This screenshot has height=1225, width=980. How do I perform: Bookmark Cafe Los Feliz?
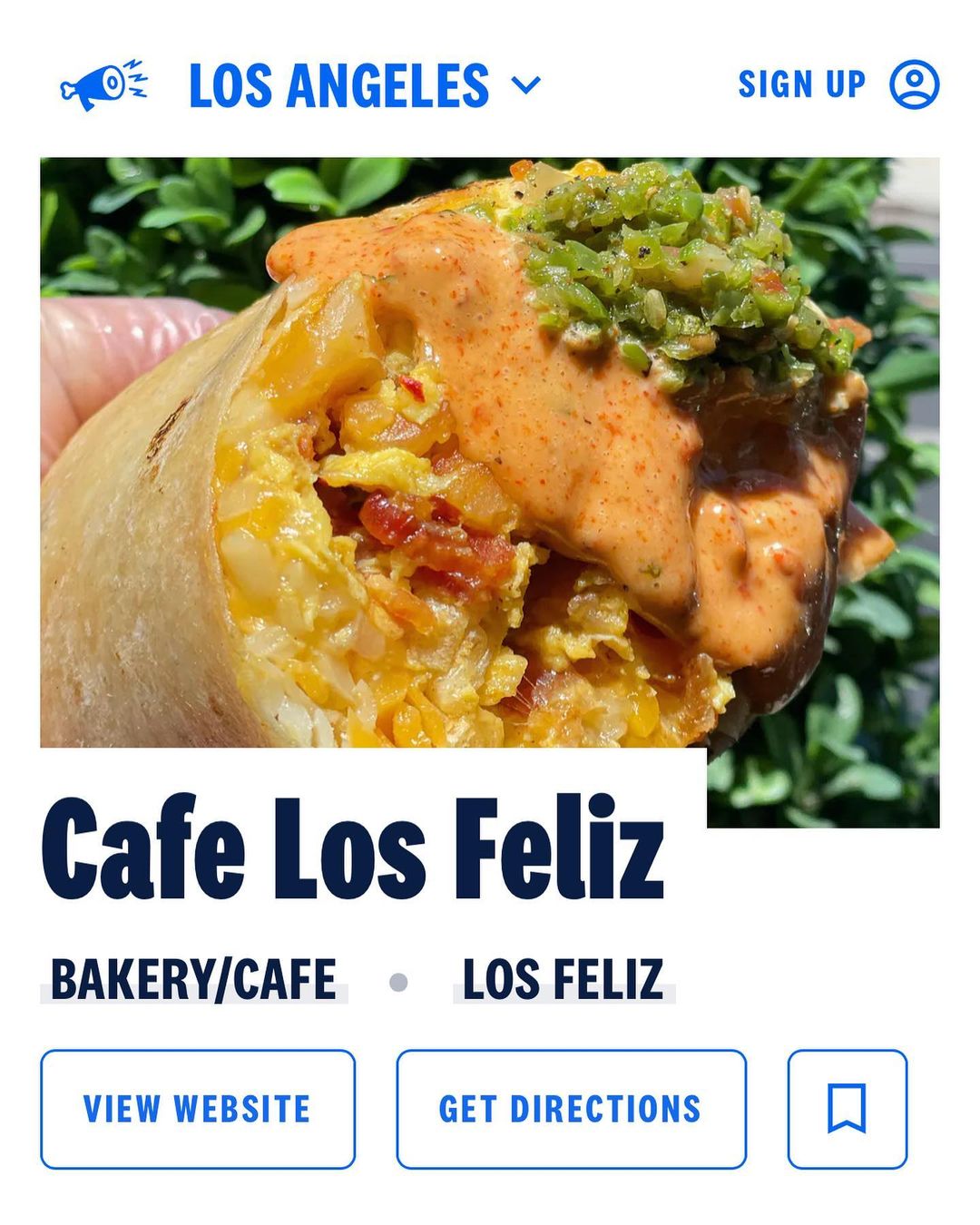coord(847,1109)
